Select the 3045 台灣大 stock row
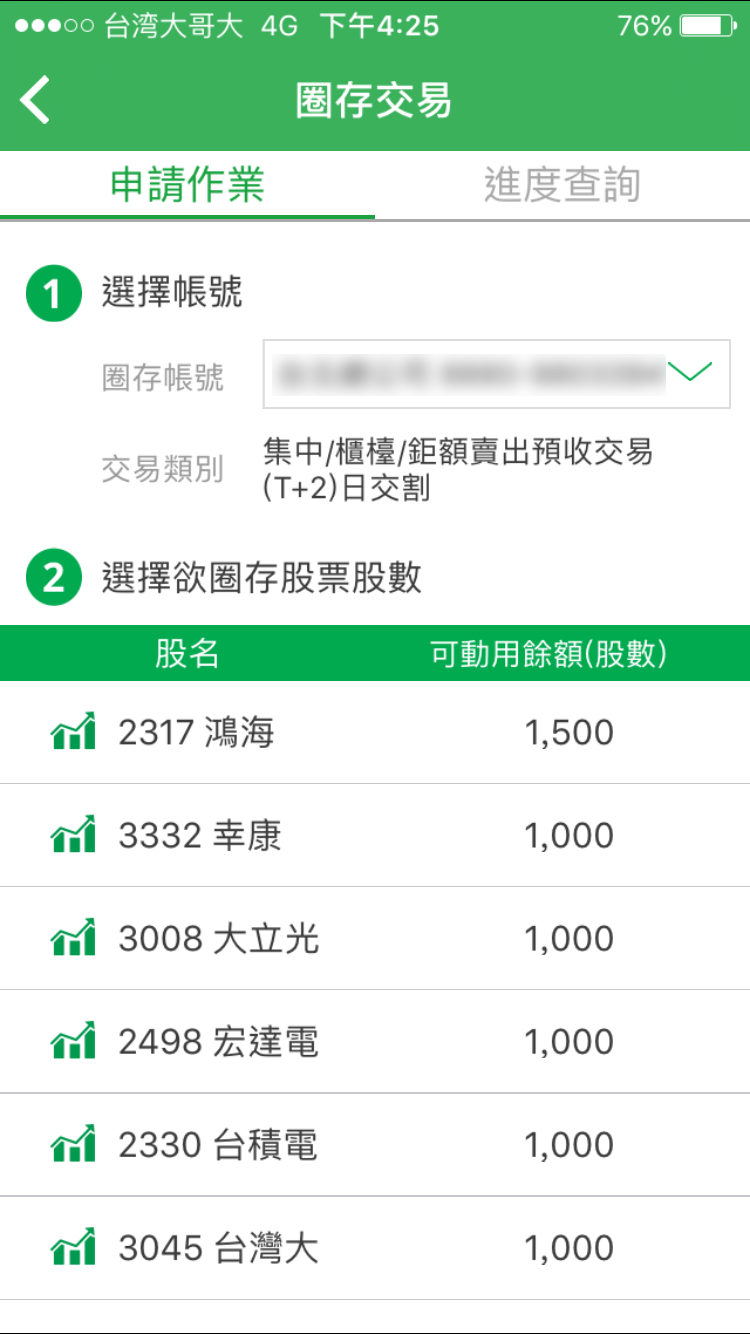750x1334 pixels. [375, 1248]
